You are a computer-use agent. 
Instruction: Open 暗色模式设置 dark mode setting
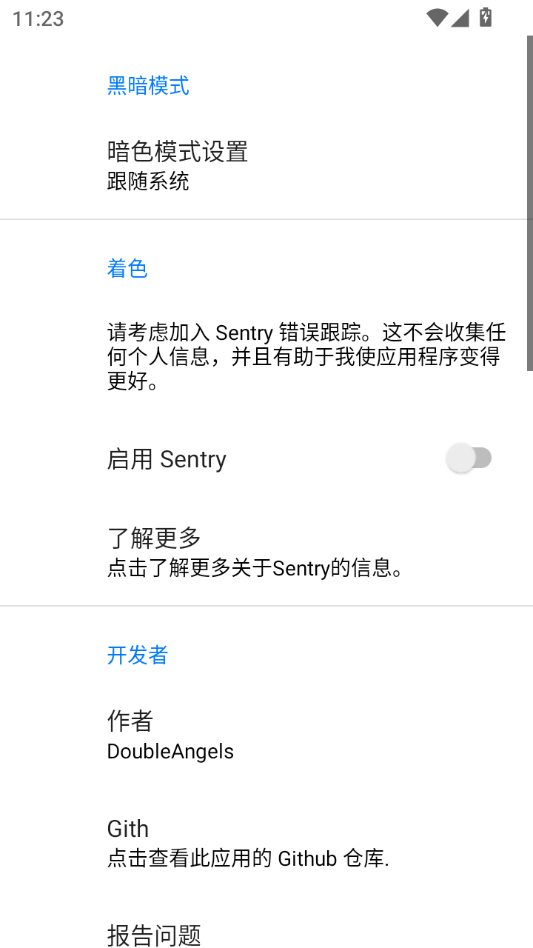(x=266, y=165)
